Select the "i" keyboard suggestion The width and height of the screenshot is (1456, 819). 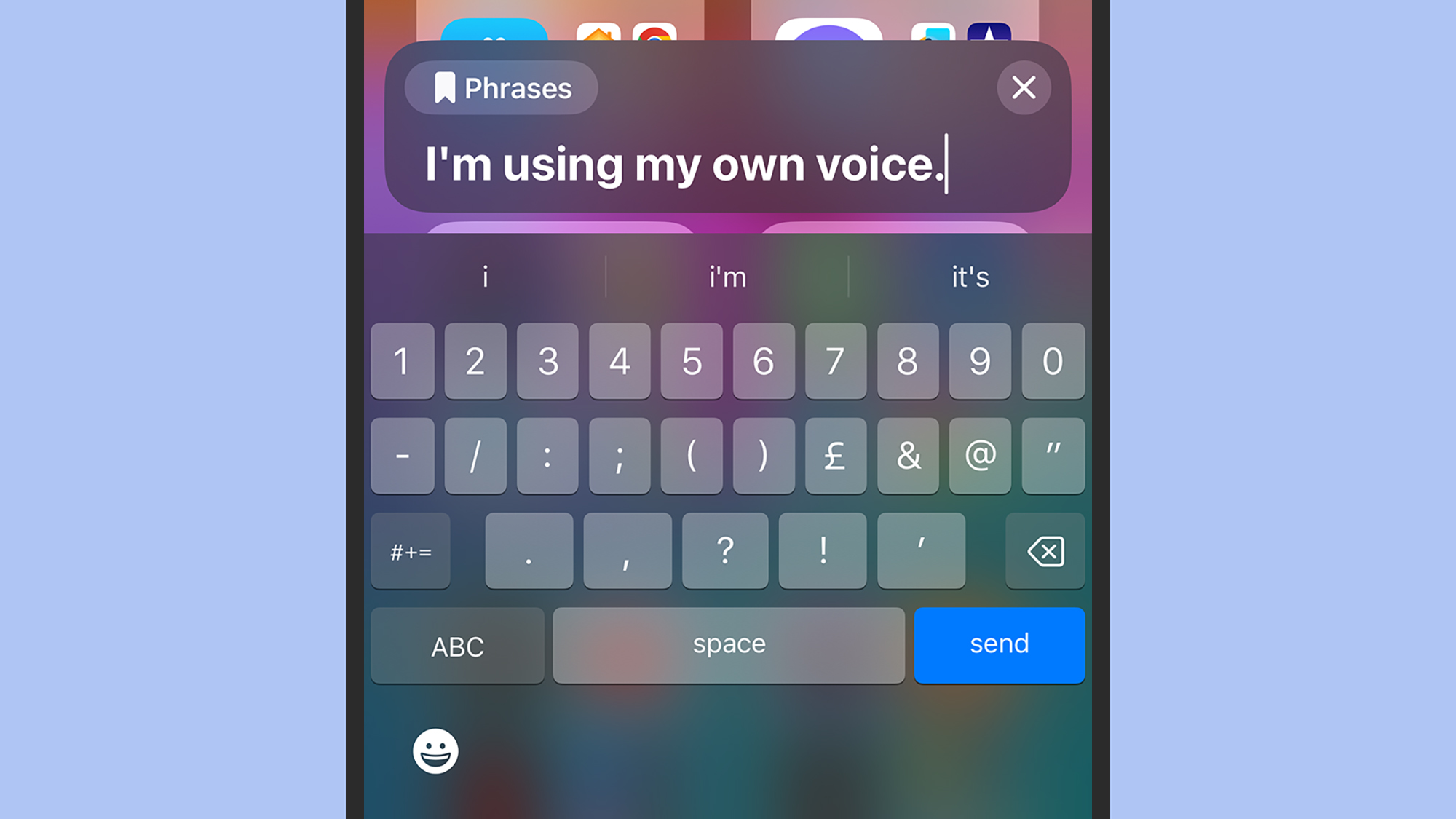pyautogui.click(x=485, y=277)
